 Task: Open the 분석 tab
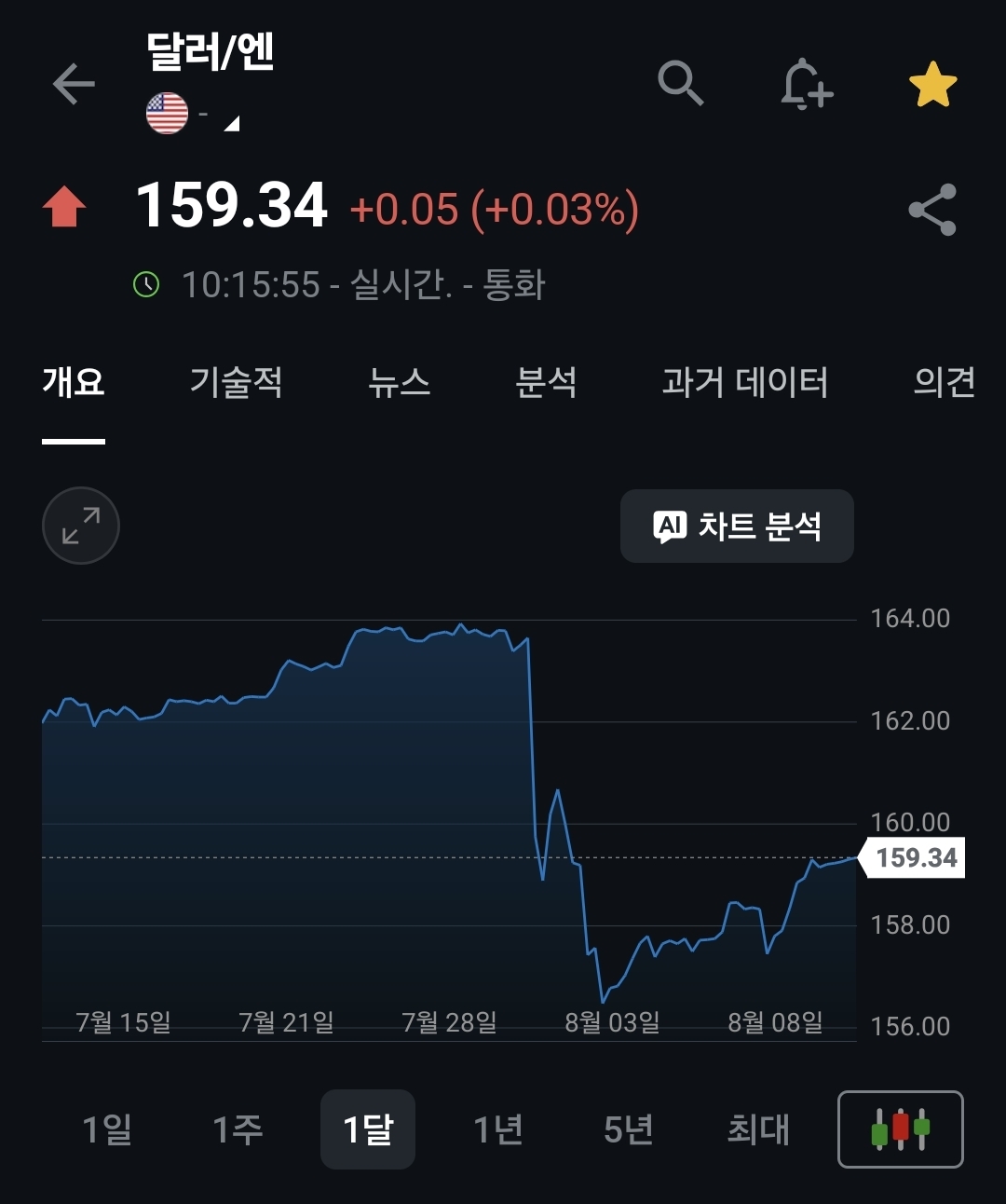coord(546,382)
